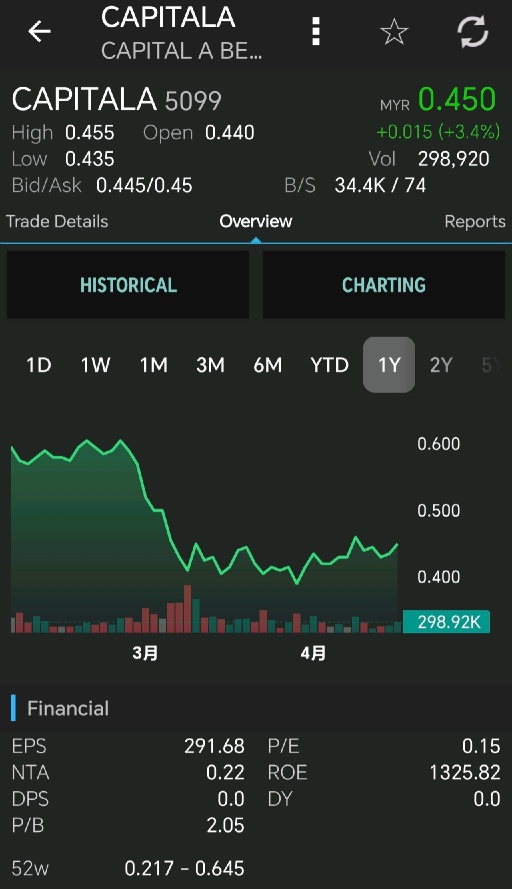
Task: Switch chart to 6M range
Action: [268, 365]
